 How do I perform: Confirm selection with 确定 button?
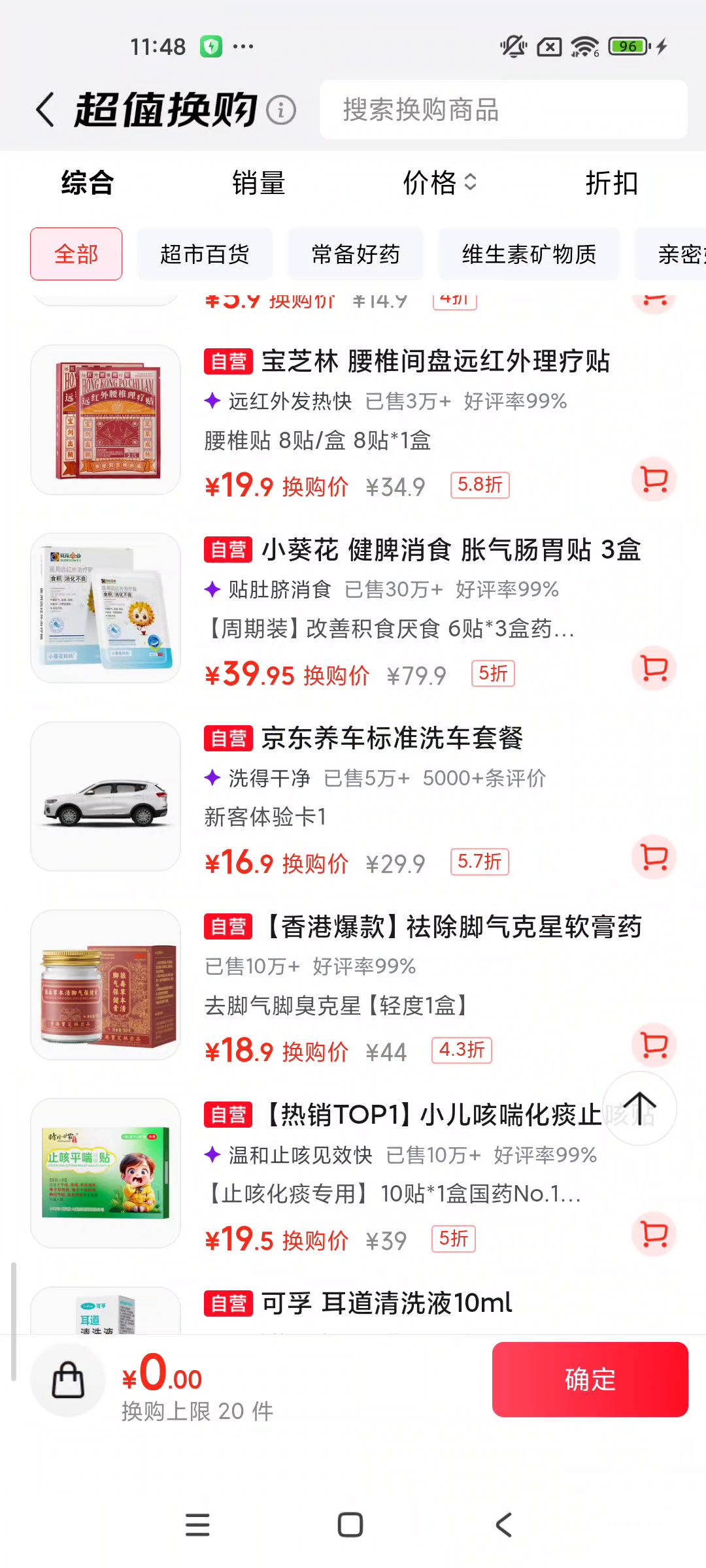pyautogui.click(x=590, y=1379)
